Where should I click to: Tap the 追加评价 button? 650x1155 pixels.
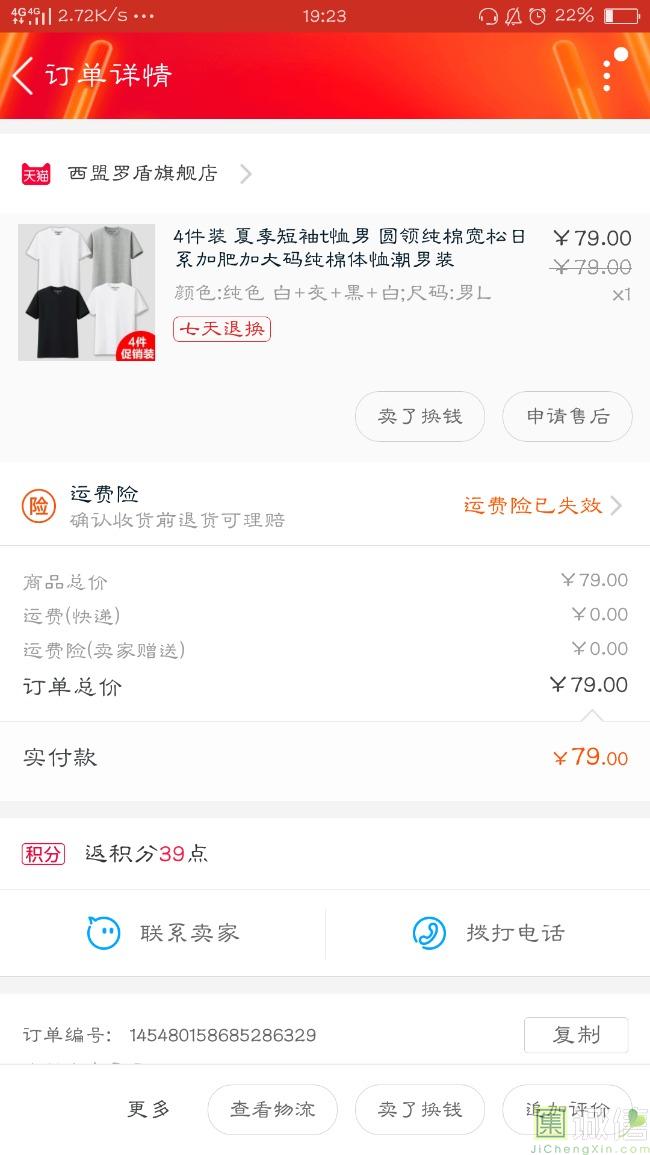567,1109
